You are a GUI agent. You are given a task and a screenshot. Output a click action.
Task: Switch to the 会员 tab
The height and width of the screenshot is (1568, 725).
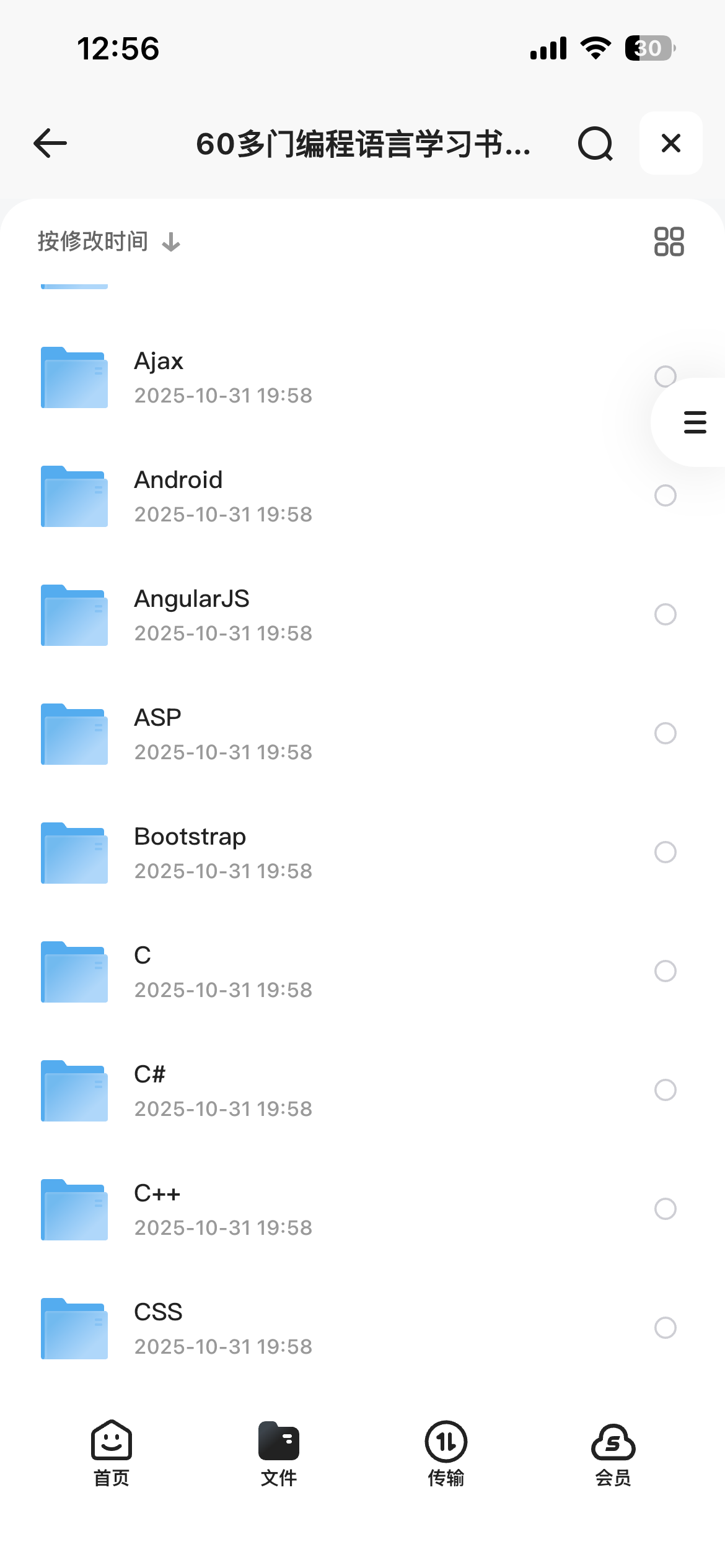613,1453
